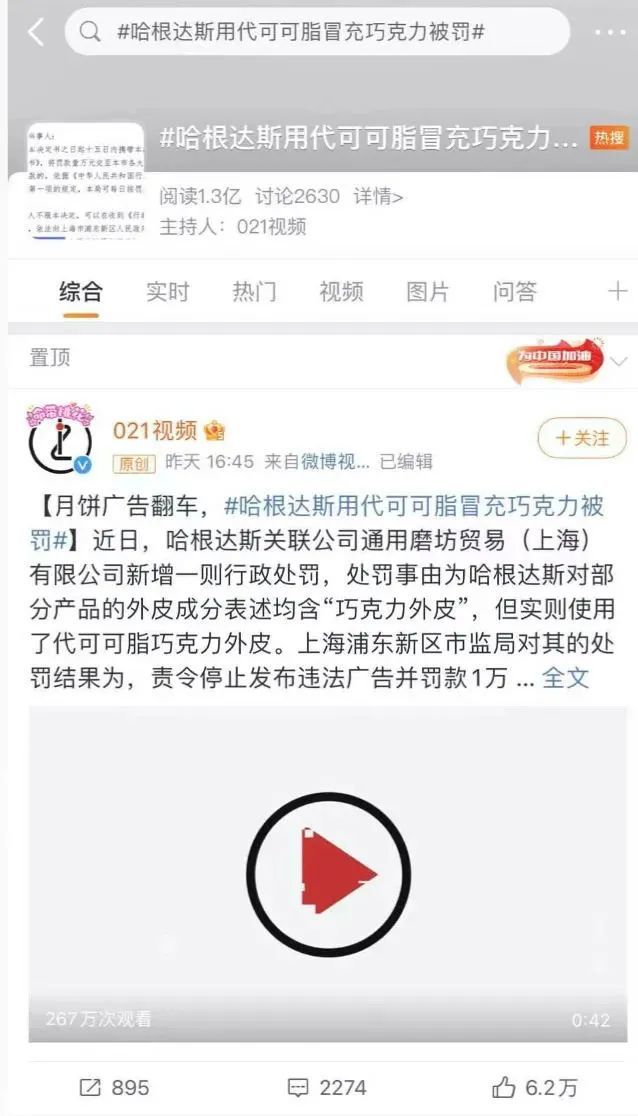Open 021视频 profile avatar
Screen dimensions: 638x1116
click(60, 443)
